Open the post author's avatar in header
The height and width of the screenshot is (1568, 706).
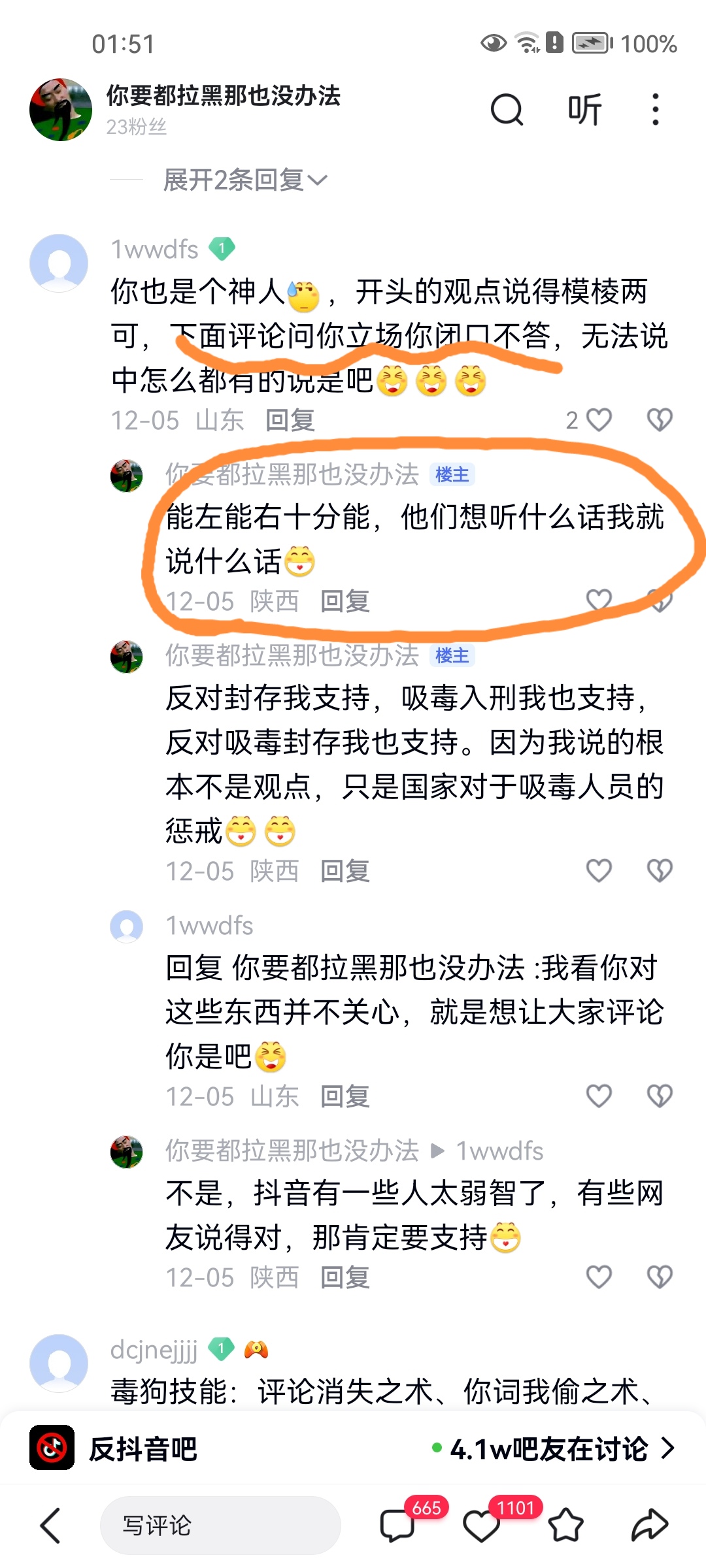61,110
